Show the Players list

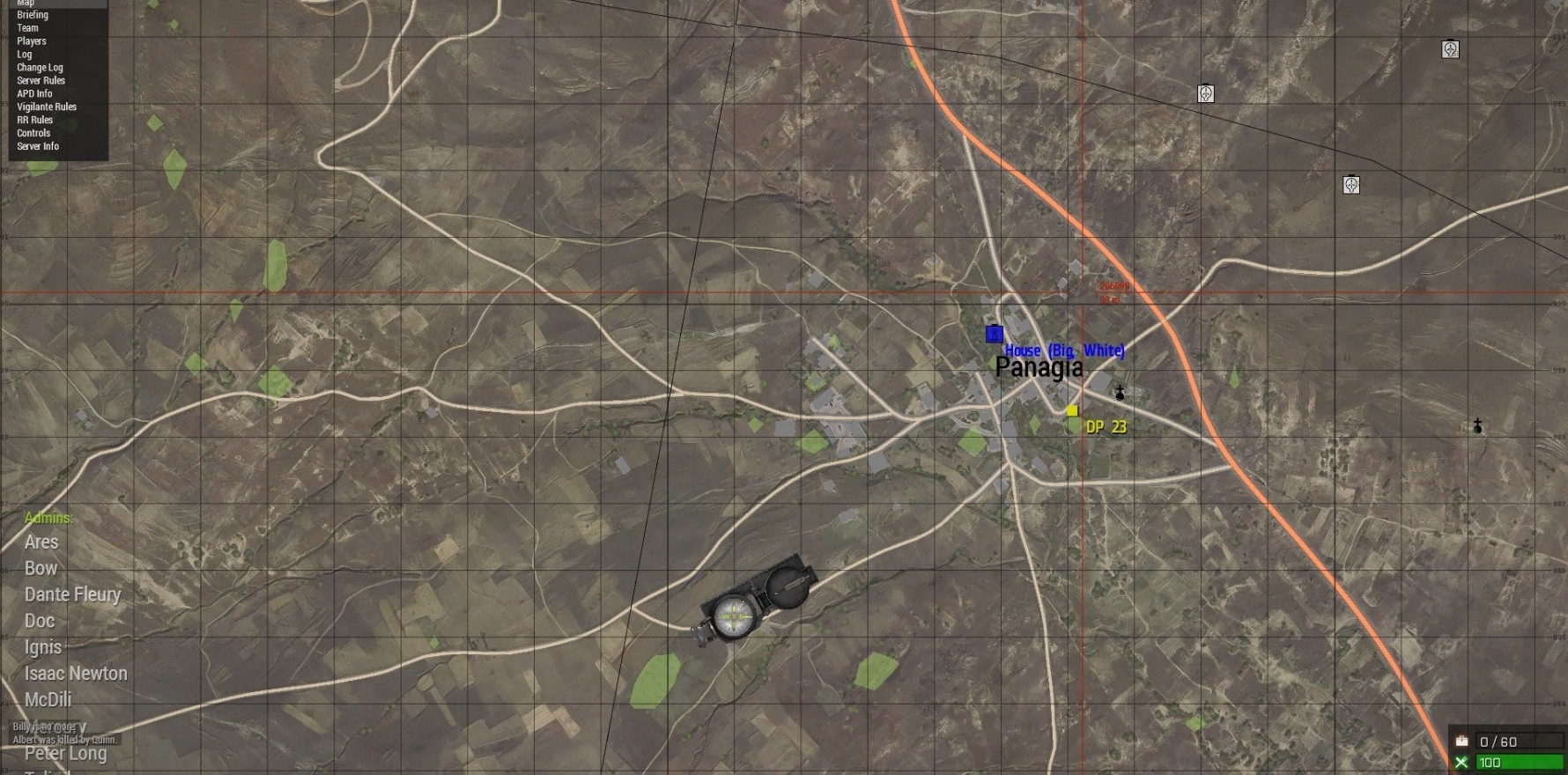pos(32,41)
